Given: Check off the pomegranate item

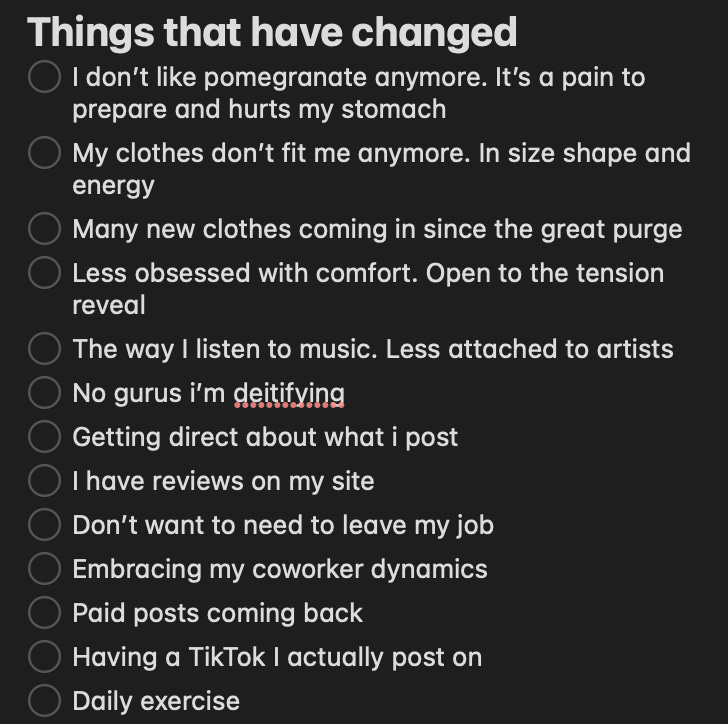Looking at the screenshot, I should 45,76.
